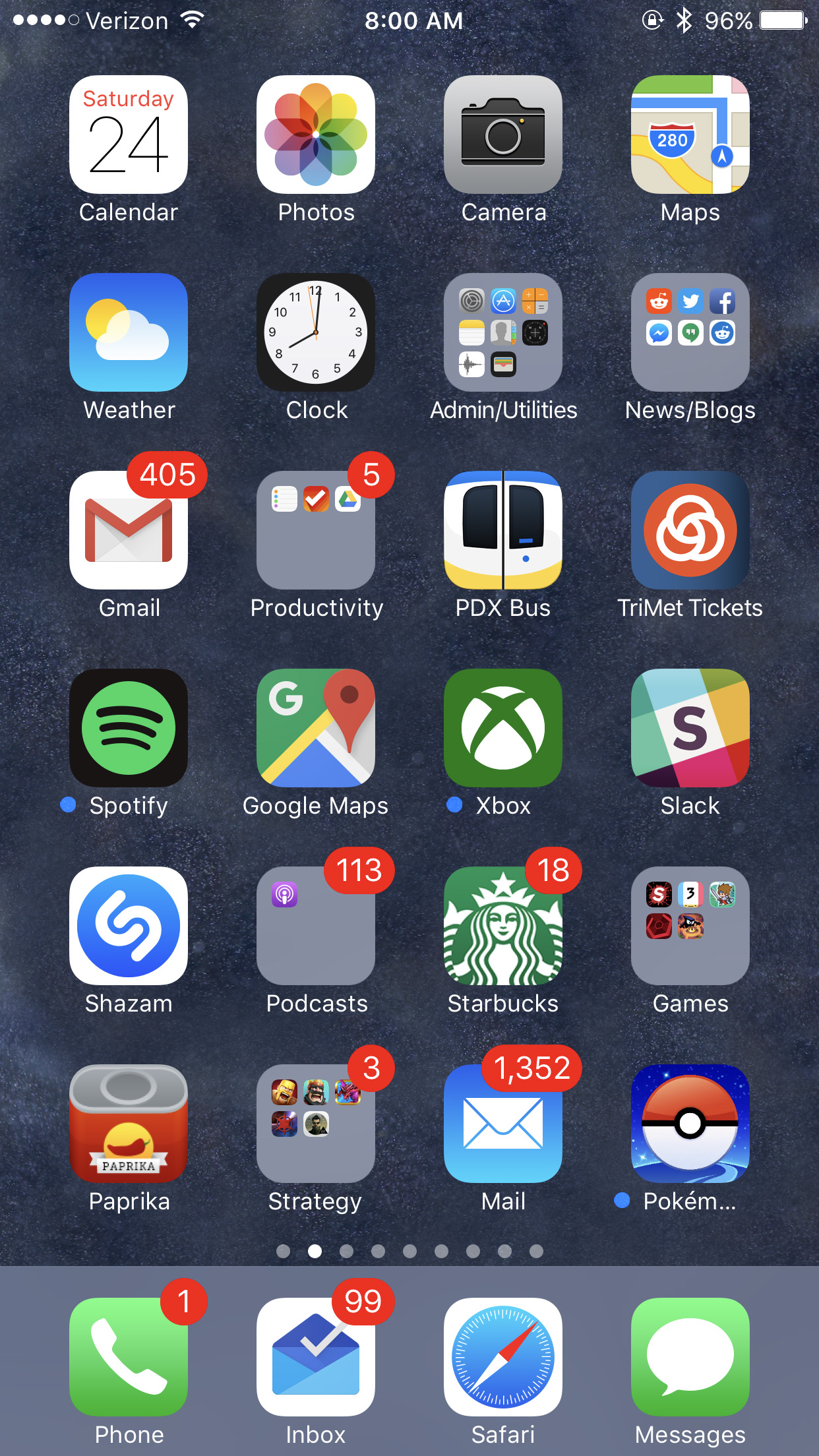Open the Calendar app
This screenshot has width=819, height=1456.
tap(129, 135)
